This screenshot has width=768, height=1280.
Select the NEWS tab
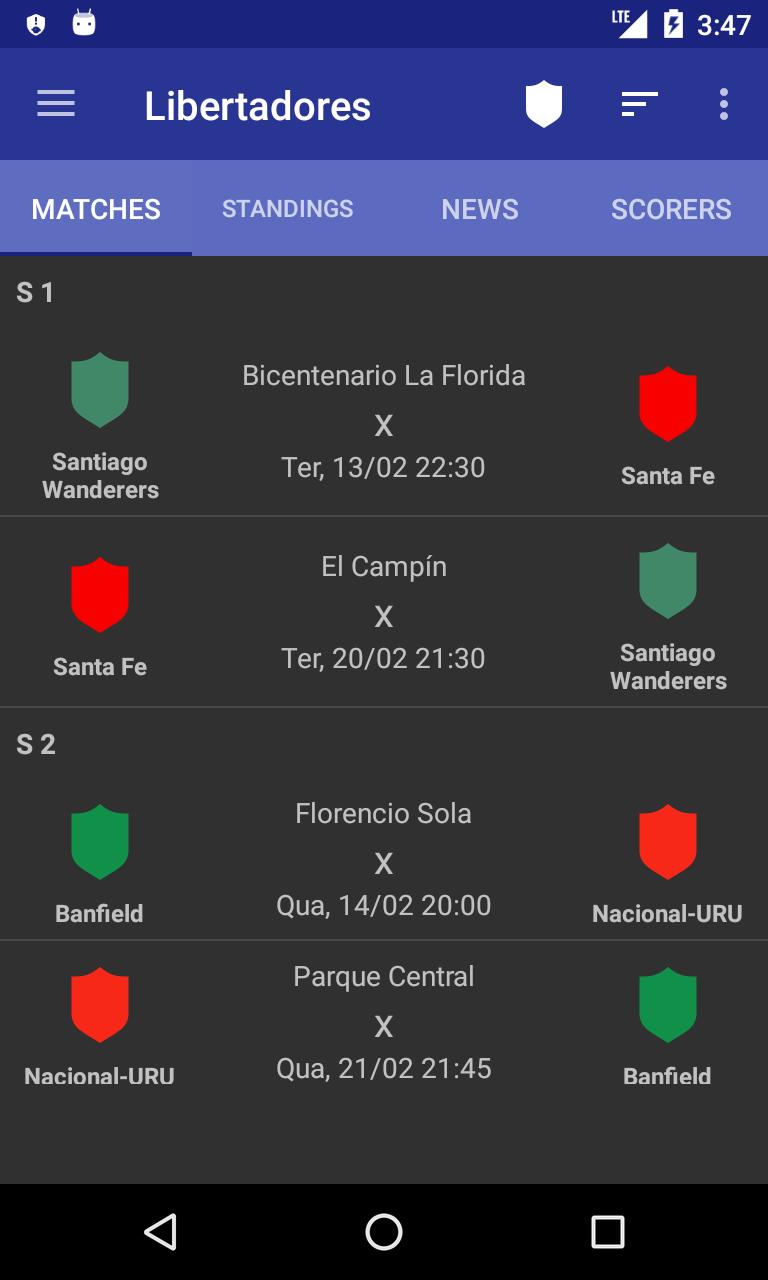coord(480,208)
